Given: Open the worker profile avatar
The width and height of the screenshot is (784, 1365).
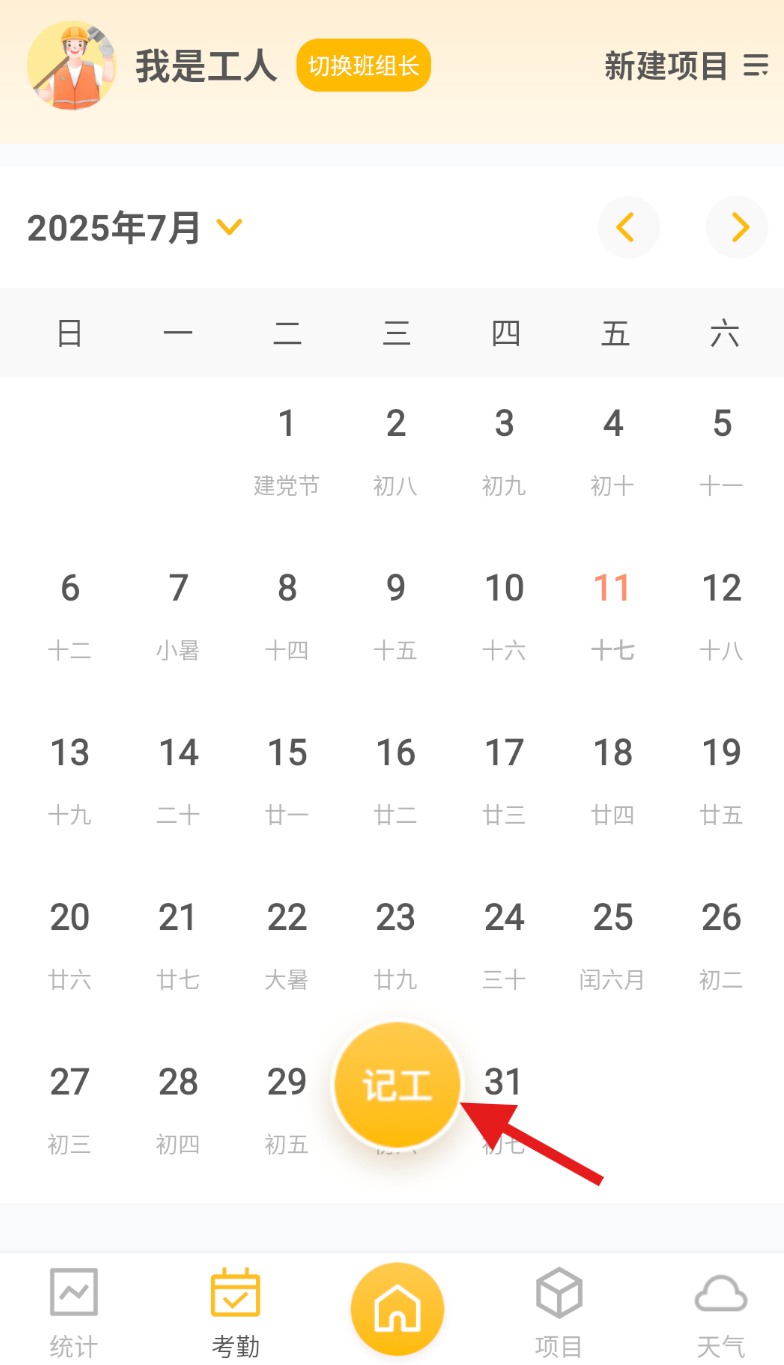Looking at the screenshot, I should 71,66.
